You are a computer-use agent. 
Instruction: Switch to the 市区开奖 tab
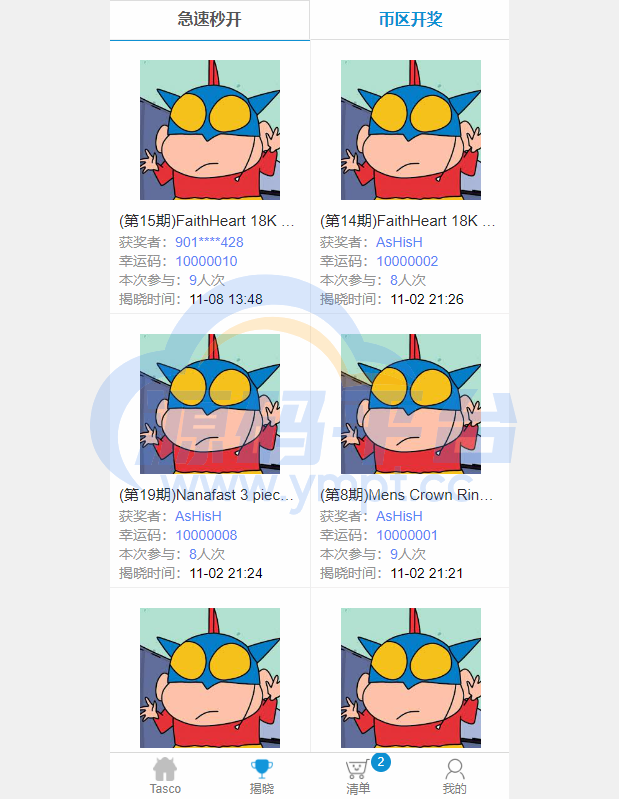[x=410, y=20]
